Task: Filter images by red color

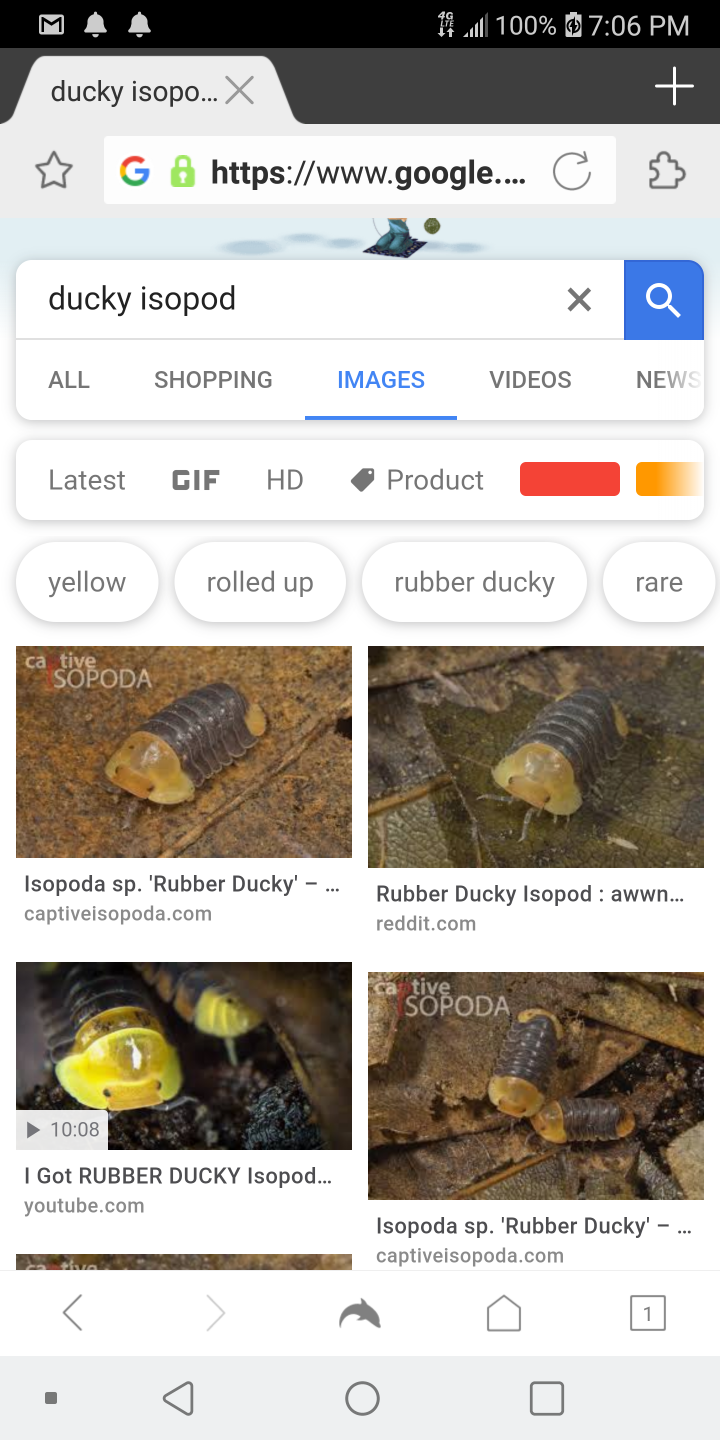Action: [x=570, y=480]
